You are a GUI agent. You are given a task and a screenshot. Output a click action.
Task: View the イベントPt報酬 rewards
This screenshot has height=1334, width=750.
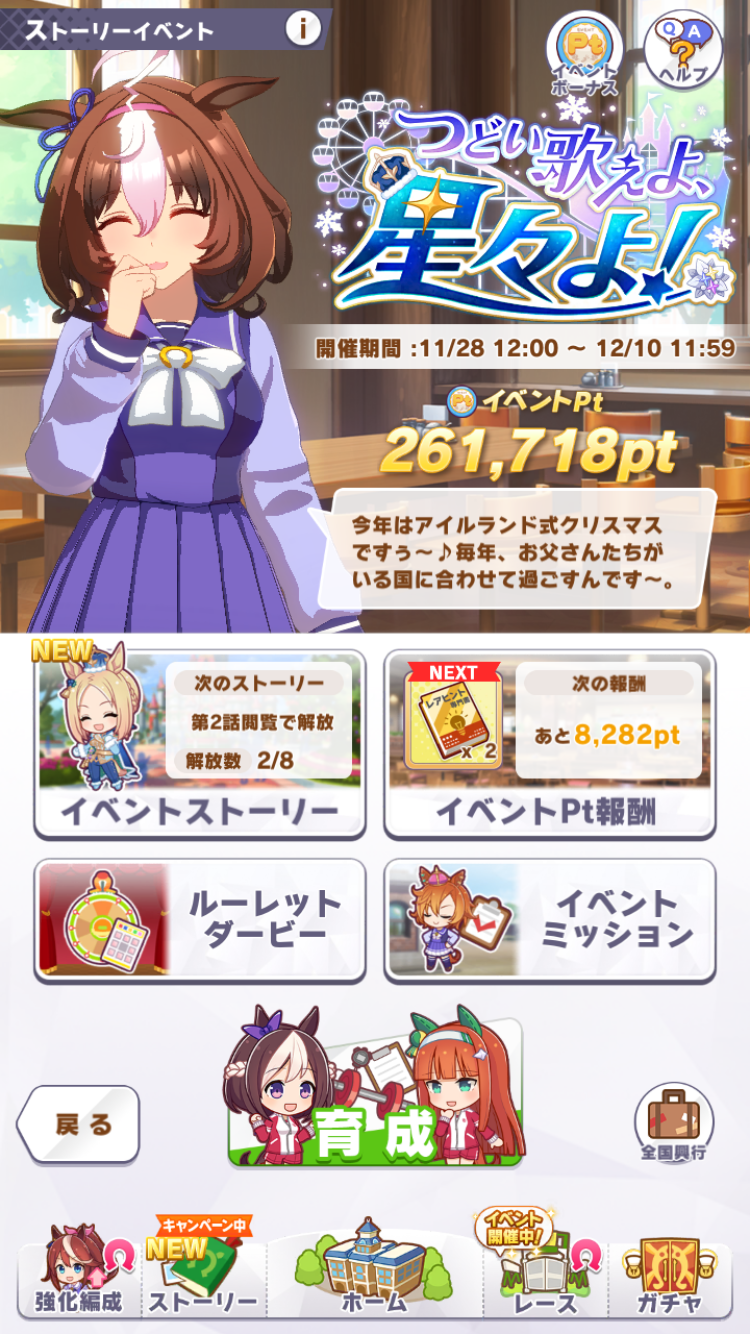point(550,744)
